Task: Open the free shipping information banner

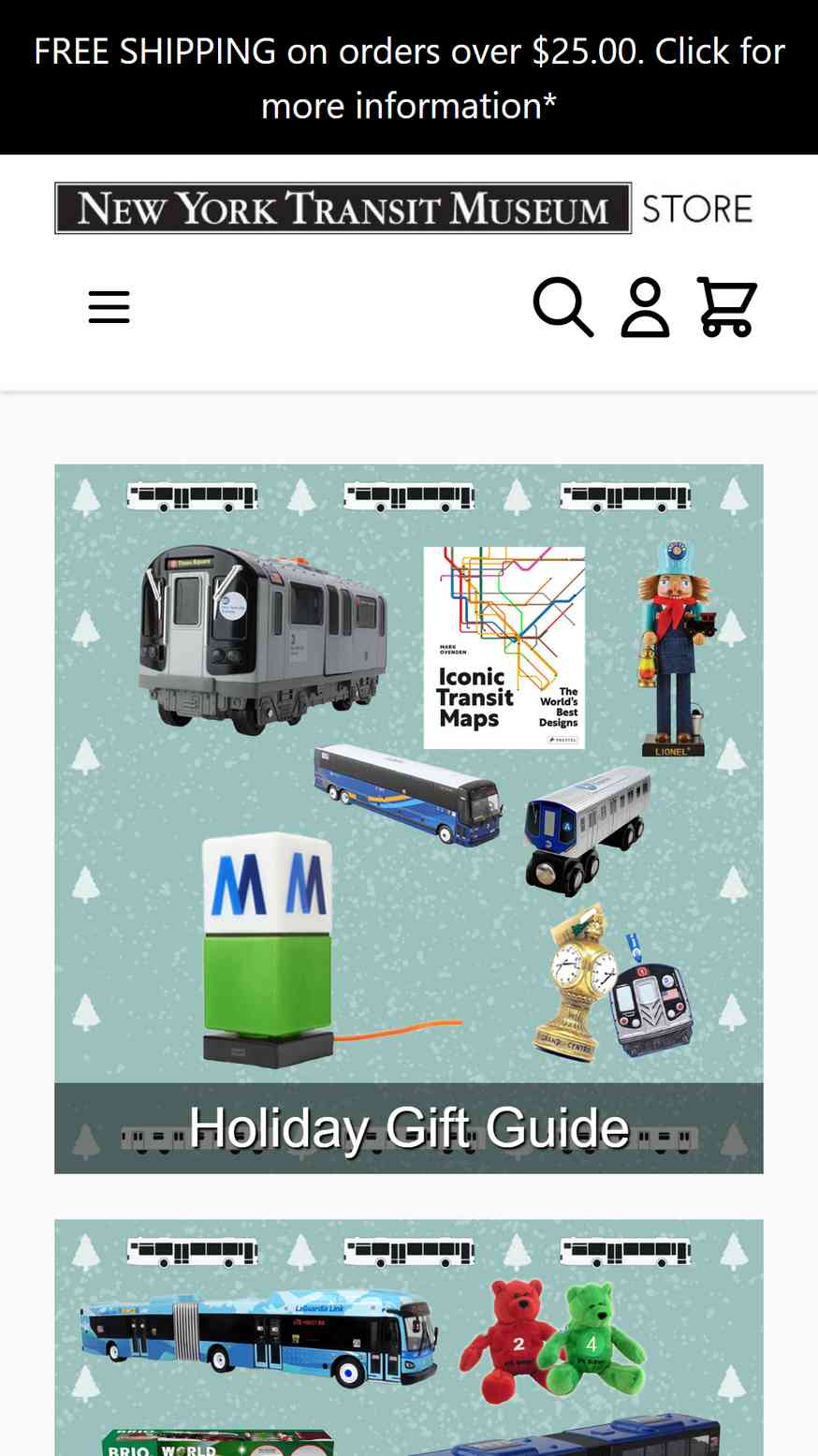Action: click(x=409, y=78)
